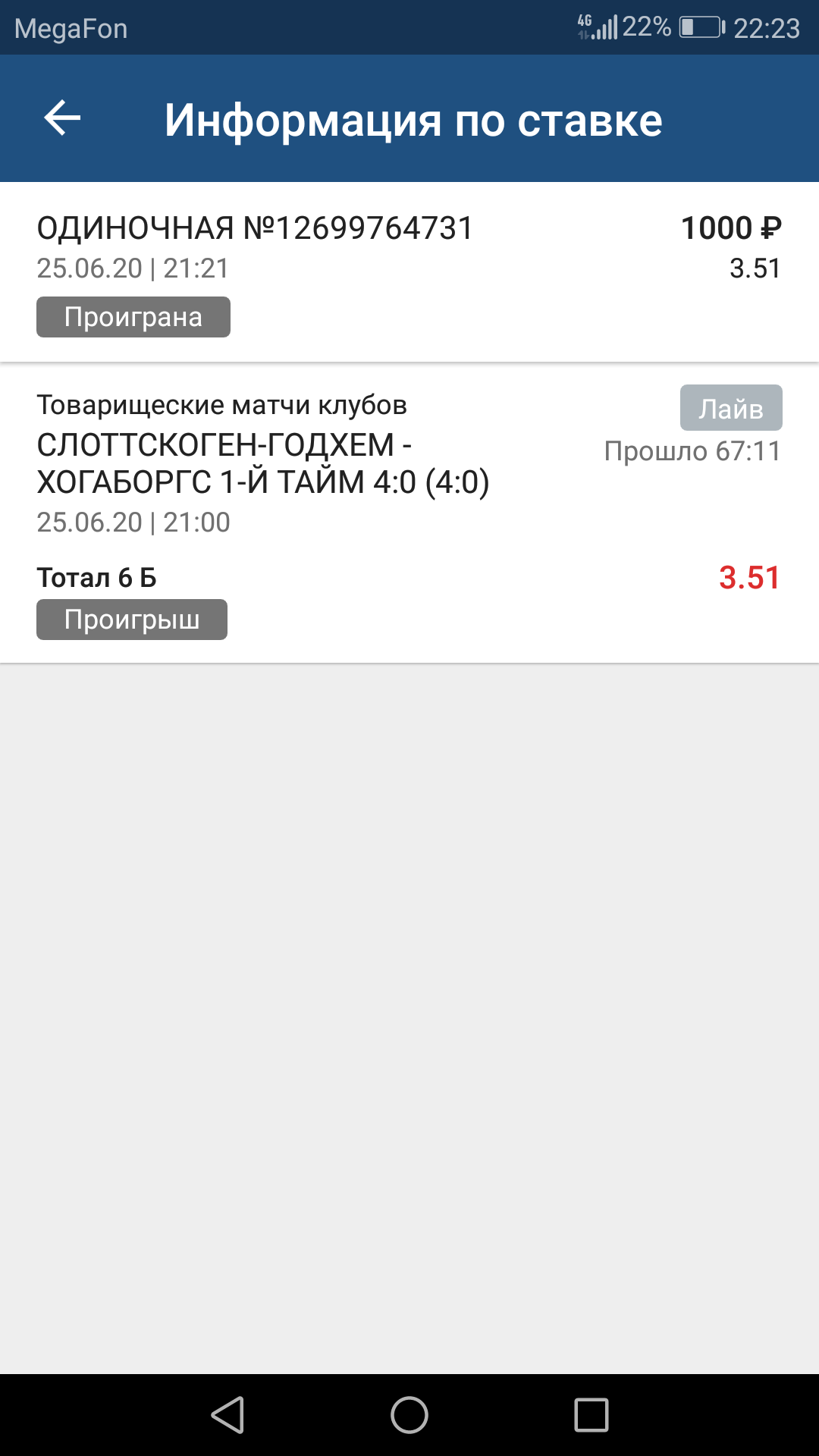
Task: Go back using the app bar arrow
Action: click(62, 118)
